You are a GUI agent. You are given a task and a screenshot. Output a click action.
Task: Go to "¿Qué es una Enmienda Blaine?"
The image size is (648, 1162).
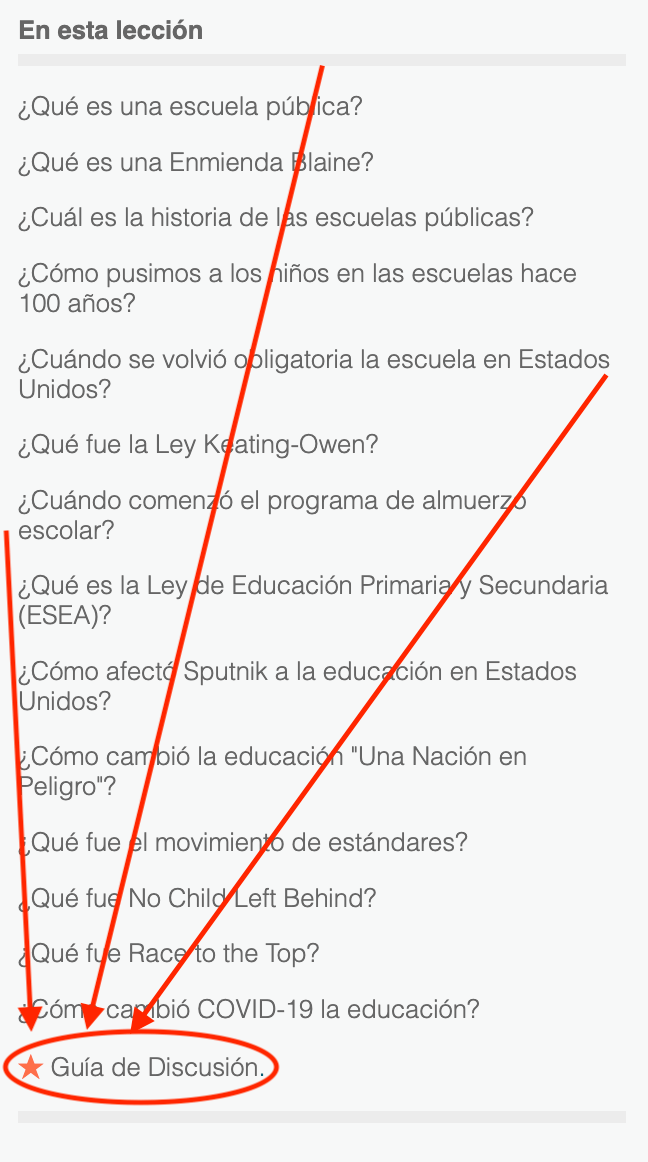coord(196,162)
